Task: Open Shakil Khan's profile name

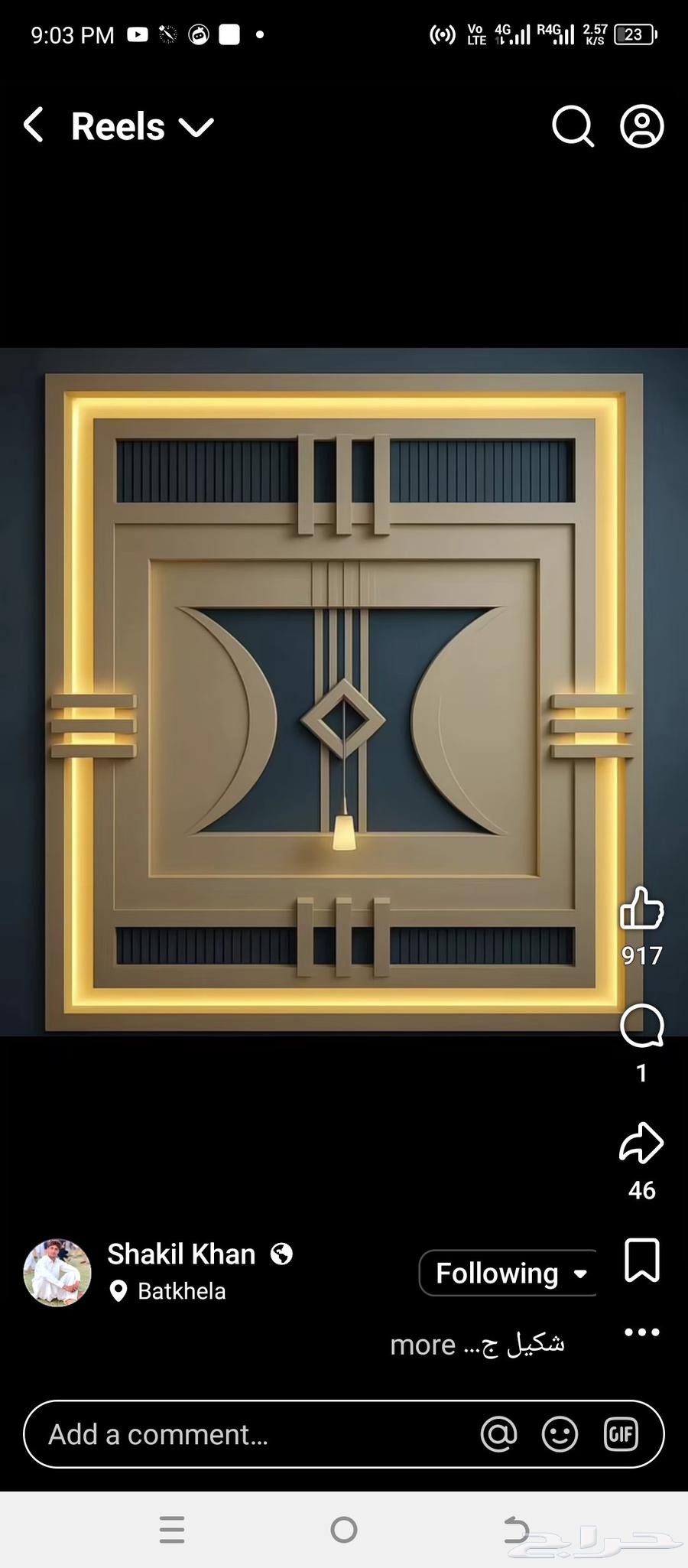Action: tap(181, 1254)
